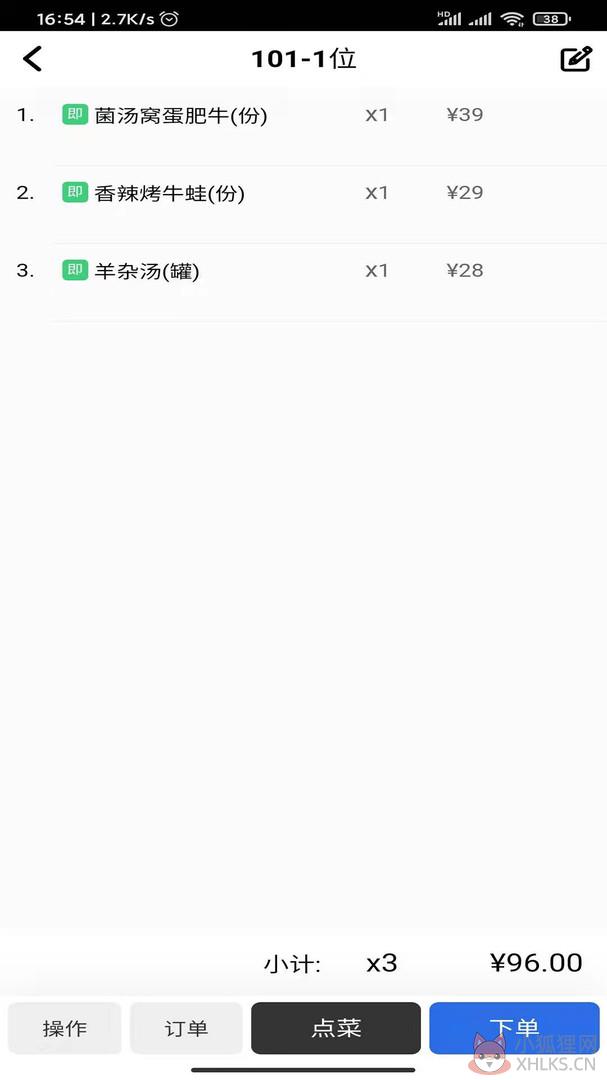Open the 菌汤窝蛋肥牛 order item

pyautogui.click(x=303, y=115)
